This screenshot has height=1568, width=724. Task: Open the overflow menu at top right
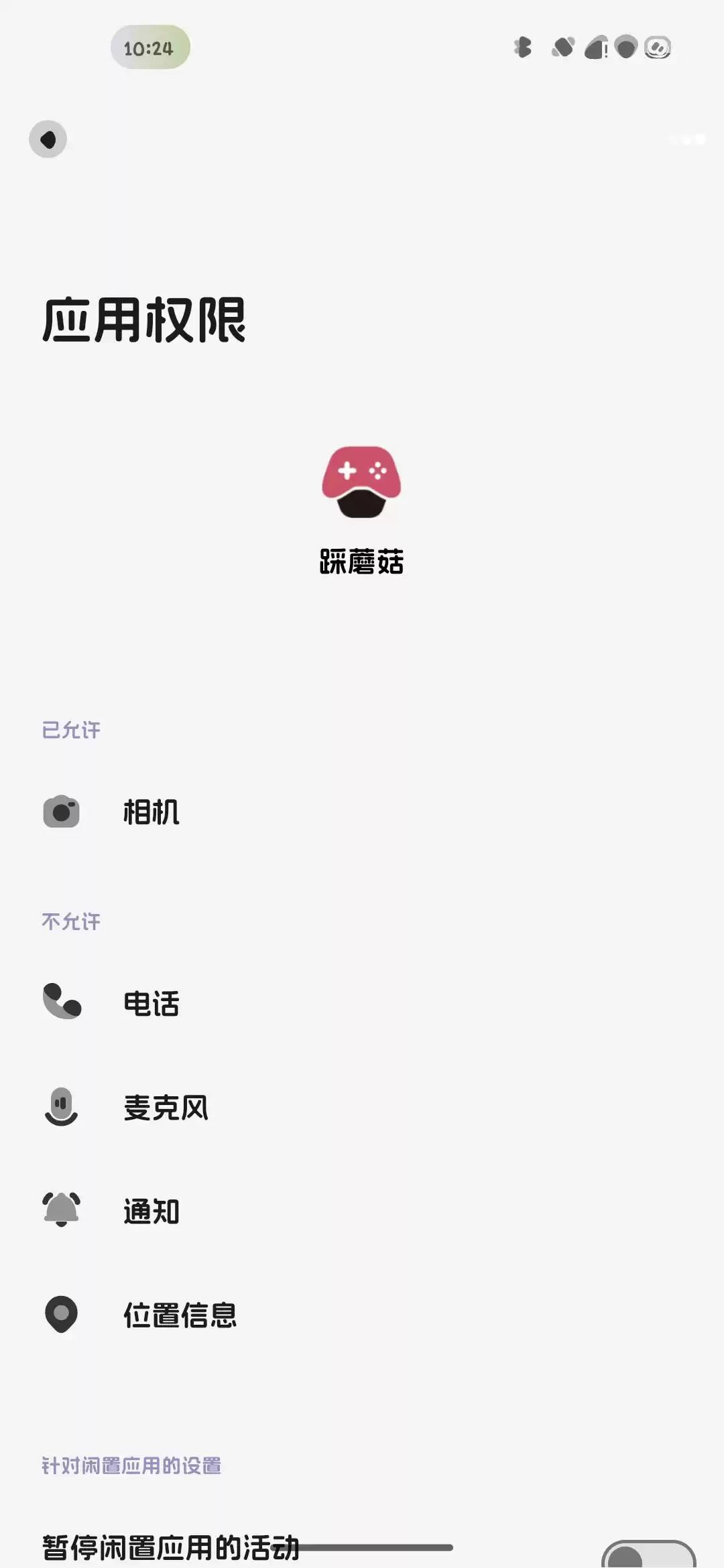[x=688, y=139]
